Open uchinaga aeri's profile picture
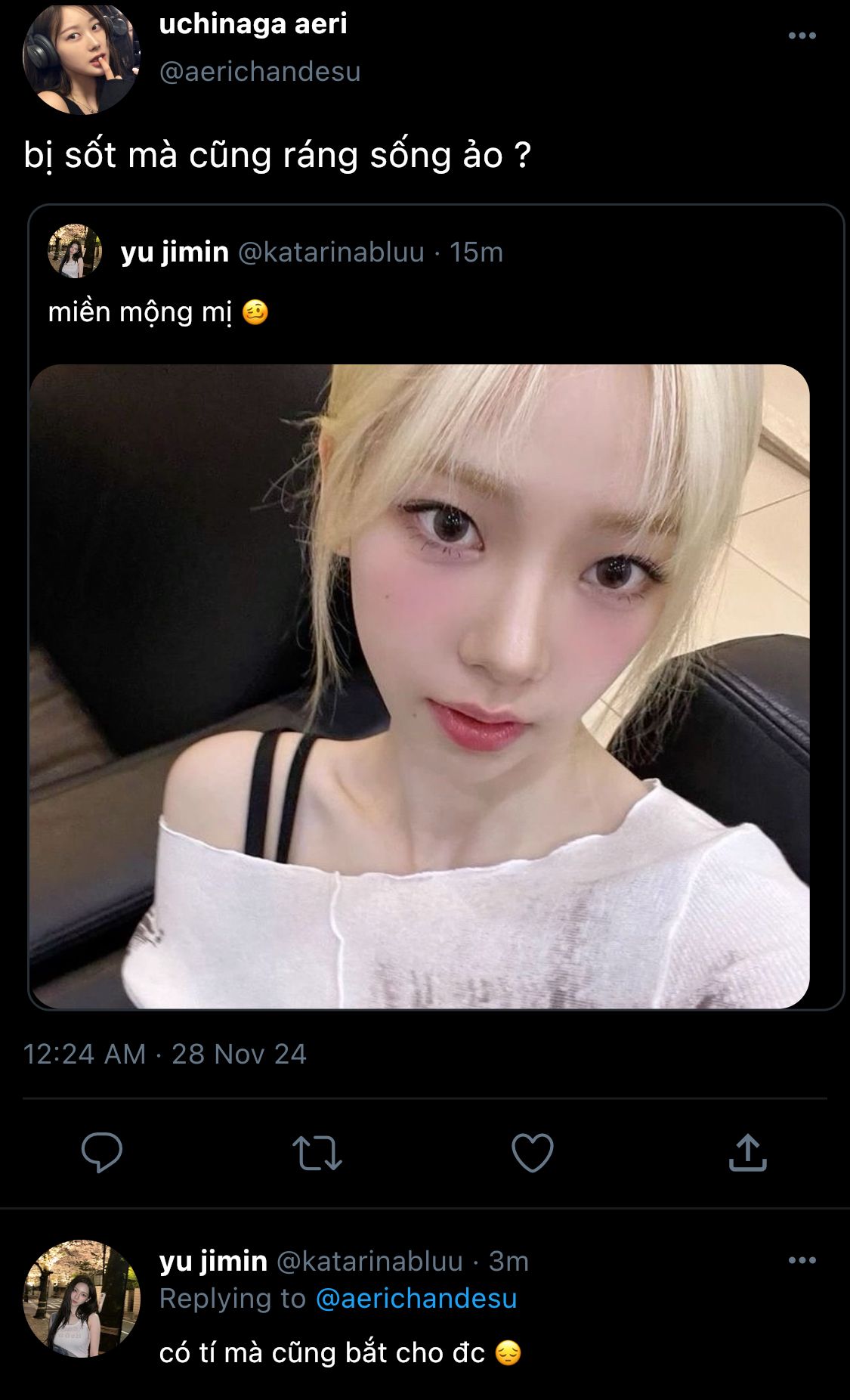Viewport: 850px width, 1400px height. click(81, 57)
